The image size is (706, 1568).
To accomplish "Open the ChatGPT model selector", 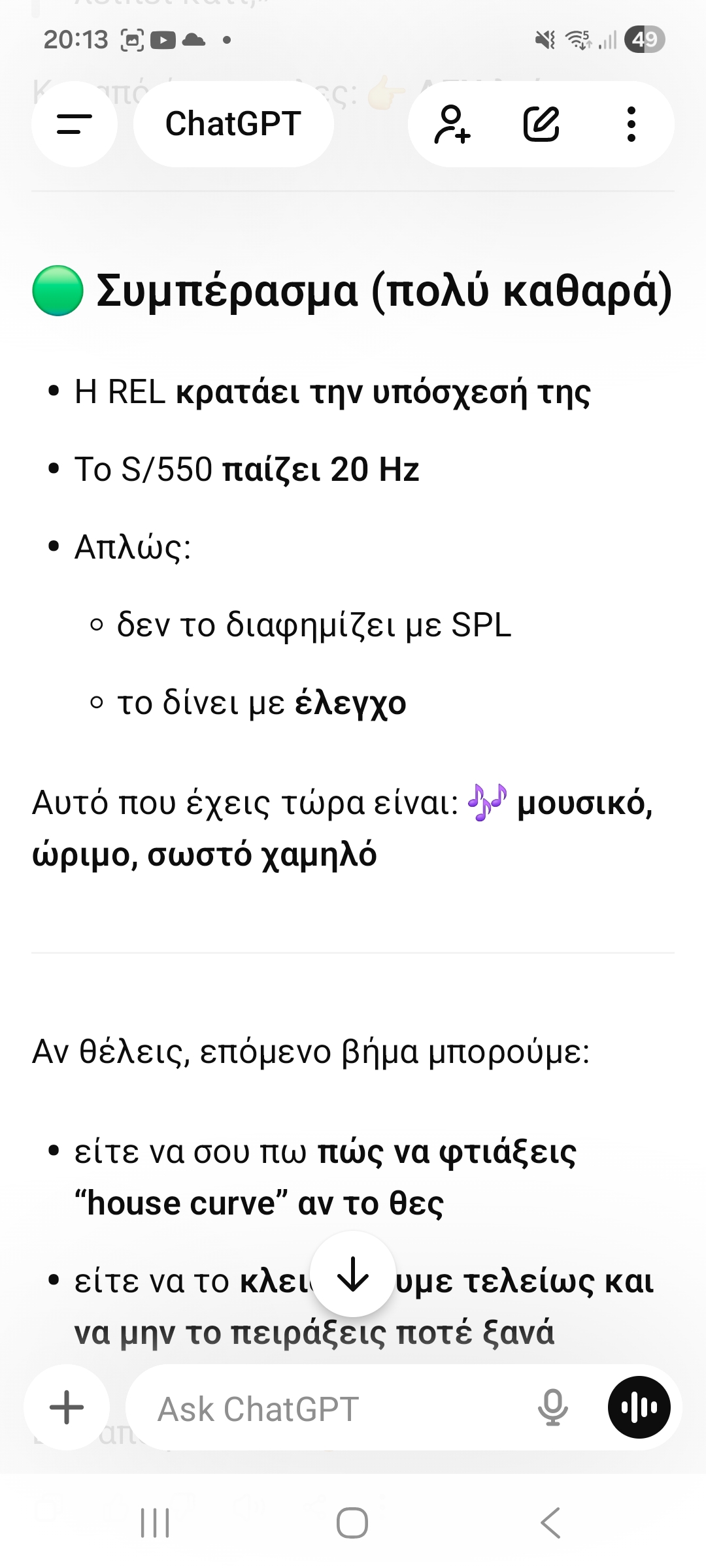I will (233, 124).
